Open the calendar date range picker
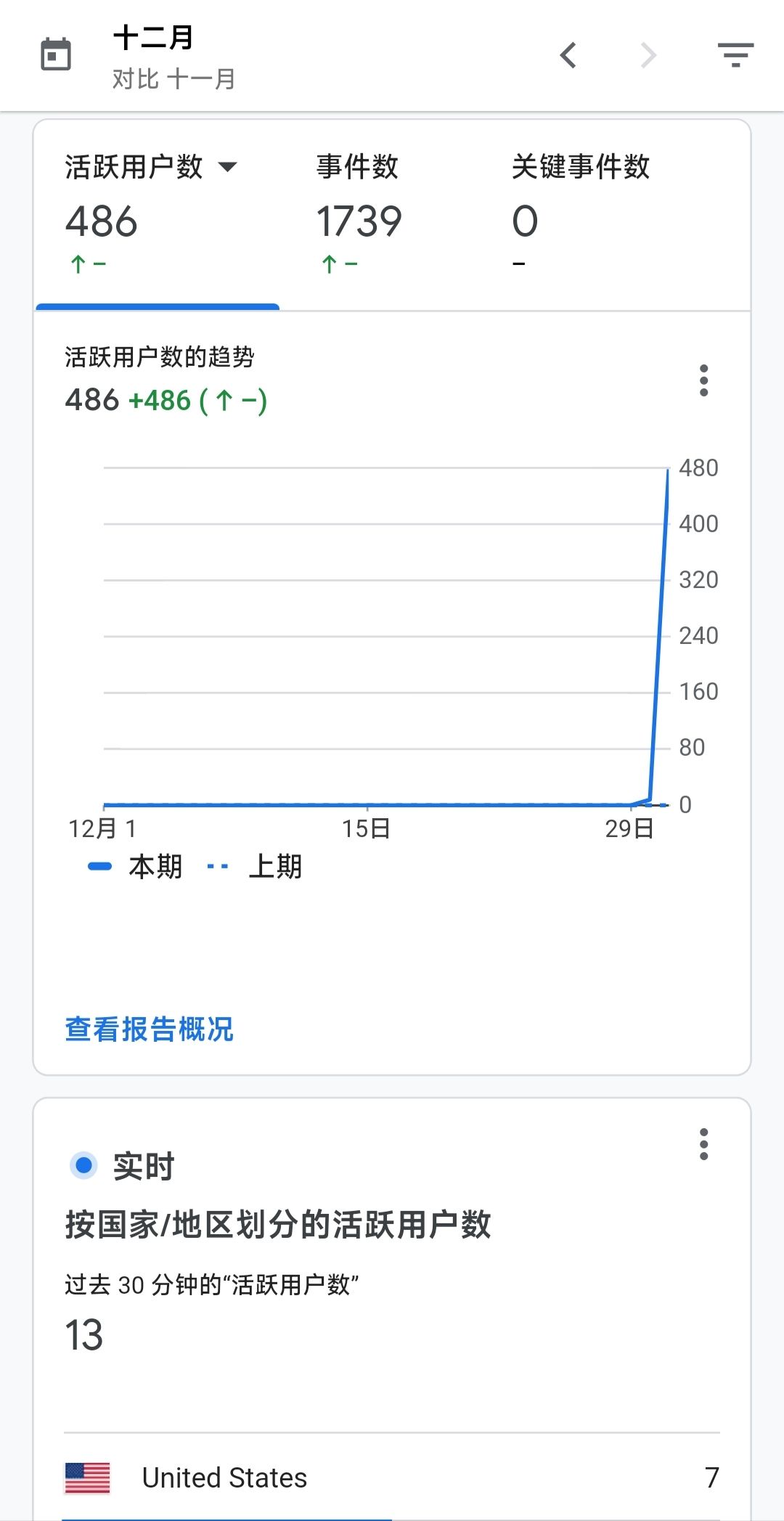This screenshot has height=1521, width=784. (56, 55)
